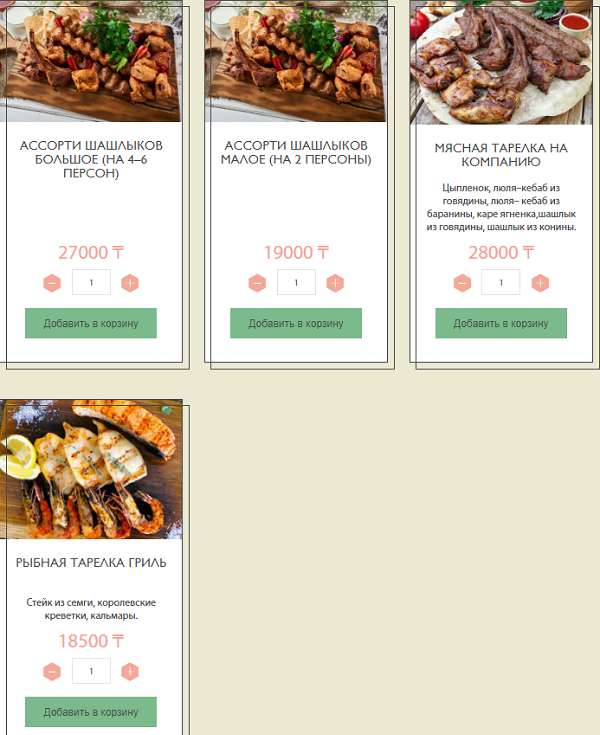Add Ассорти шашлыков малое to cart
600x735 pixels.
coord(296,323)
